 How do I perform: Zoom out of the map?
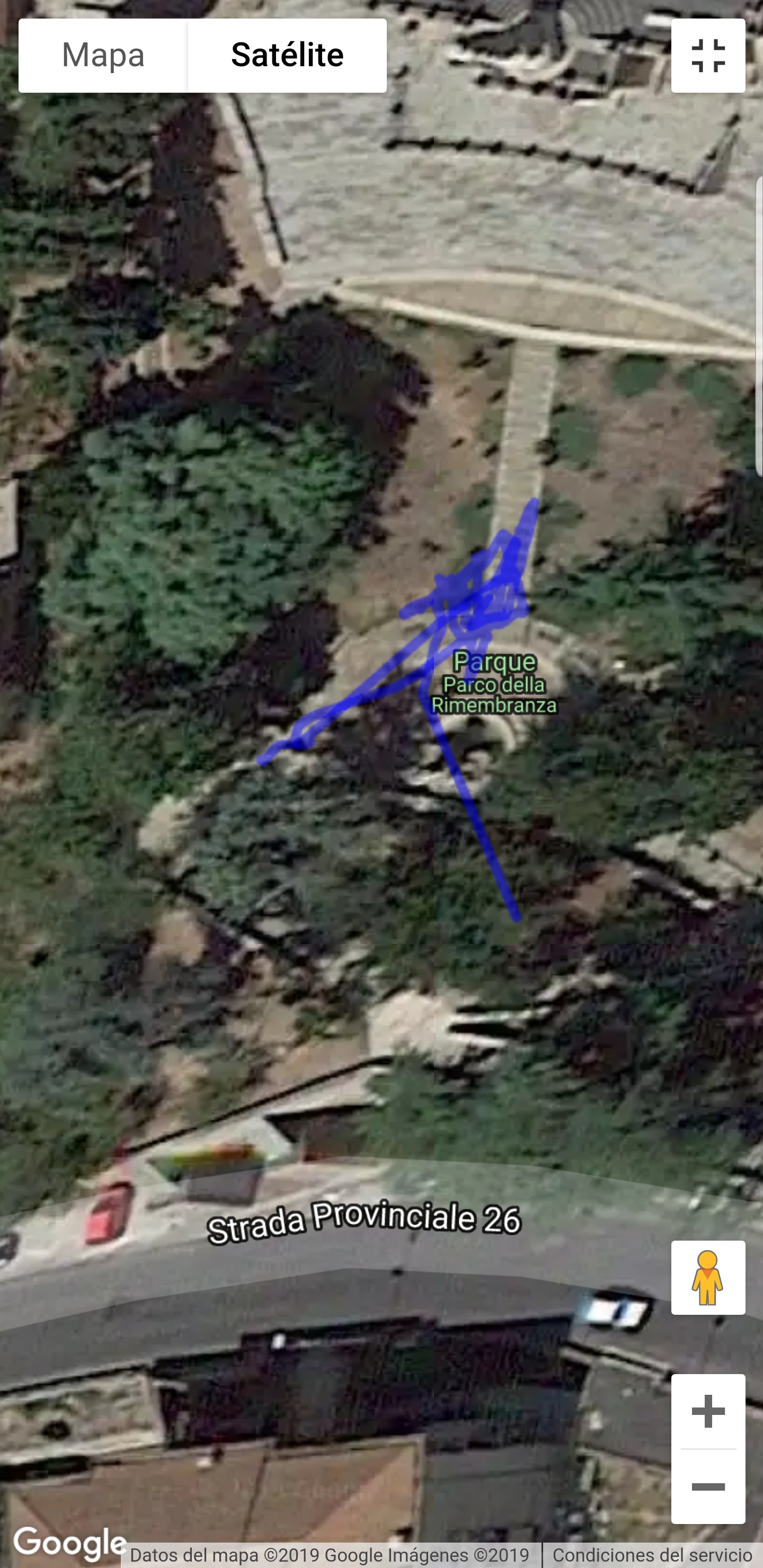point(707,1486)
